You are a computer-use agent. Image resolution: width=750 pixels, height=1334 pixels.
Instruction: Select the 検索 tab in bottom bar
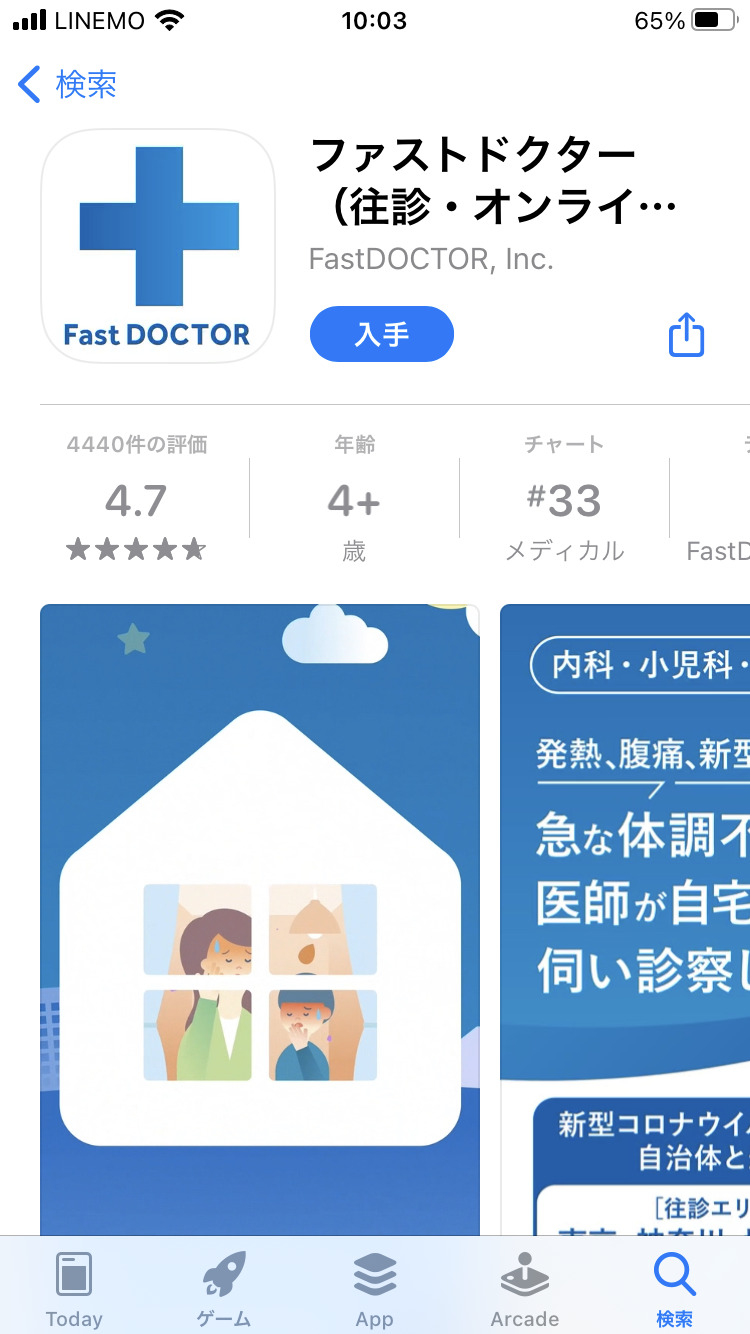pos(674,1288)
